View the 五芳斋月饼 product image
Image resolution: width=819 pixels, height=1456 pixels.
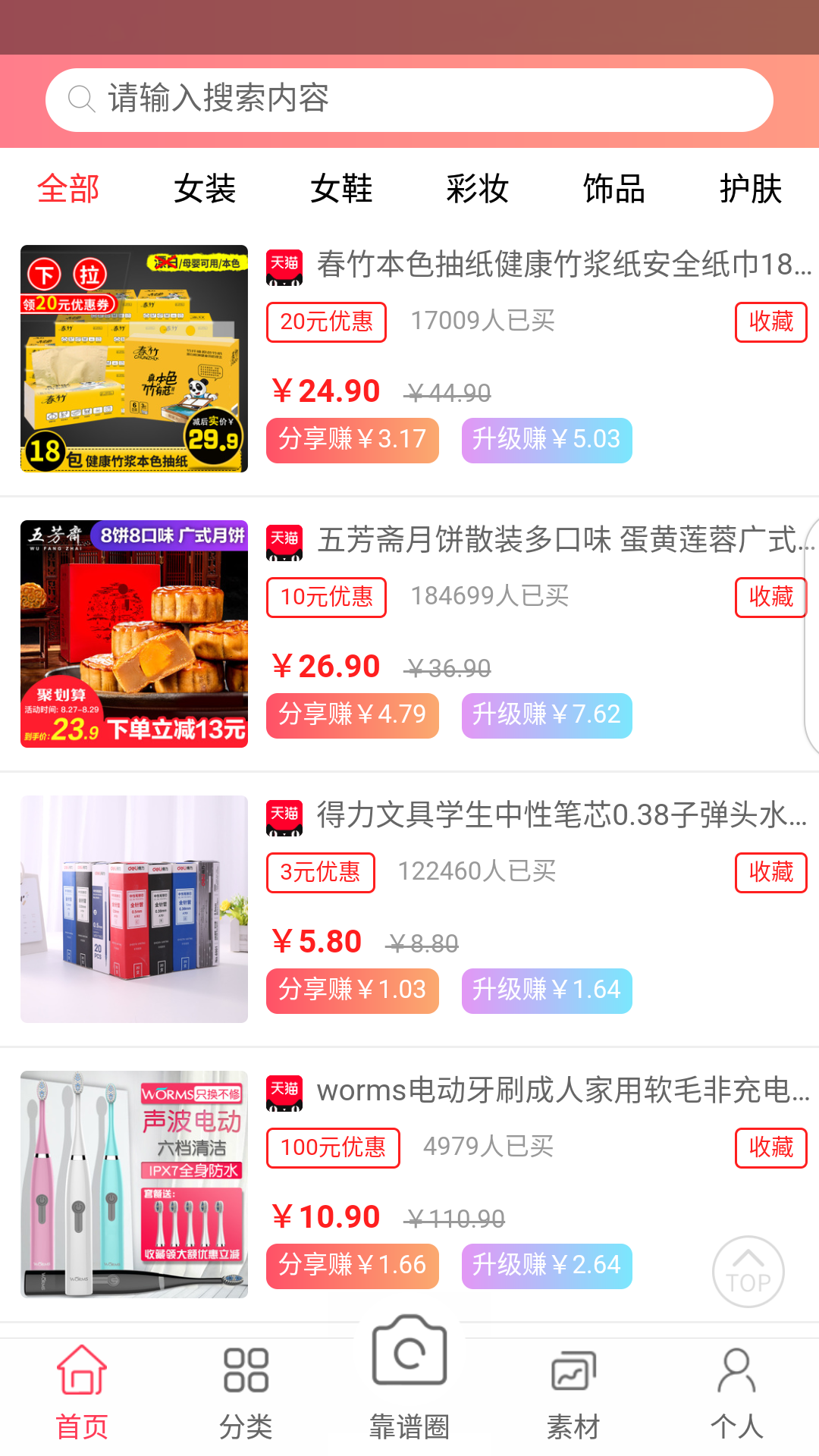[134, 634]
